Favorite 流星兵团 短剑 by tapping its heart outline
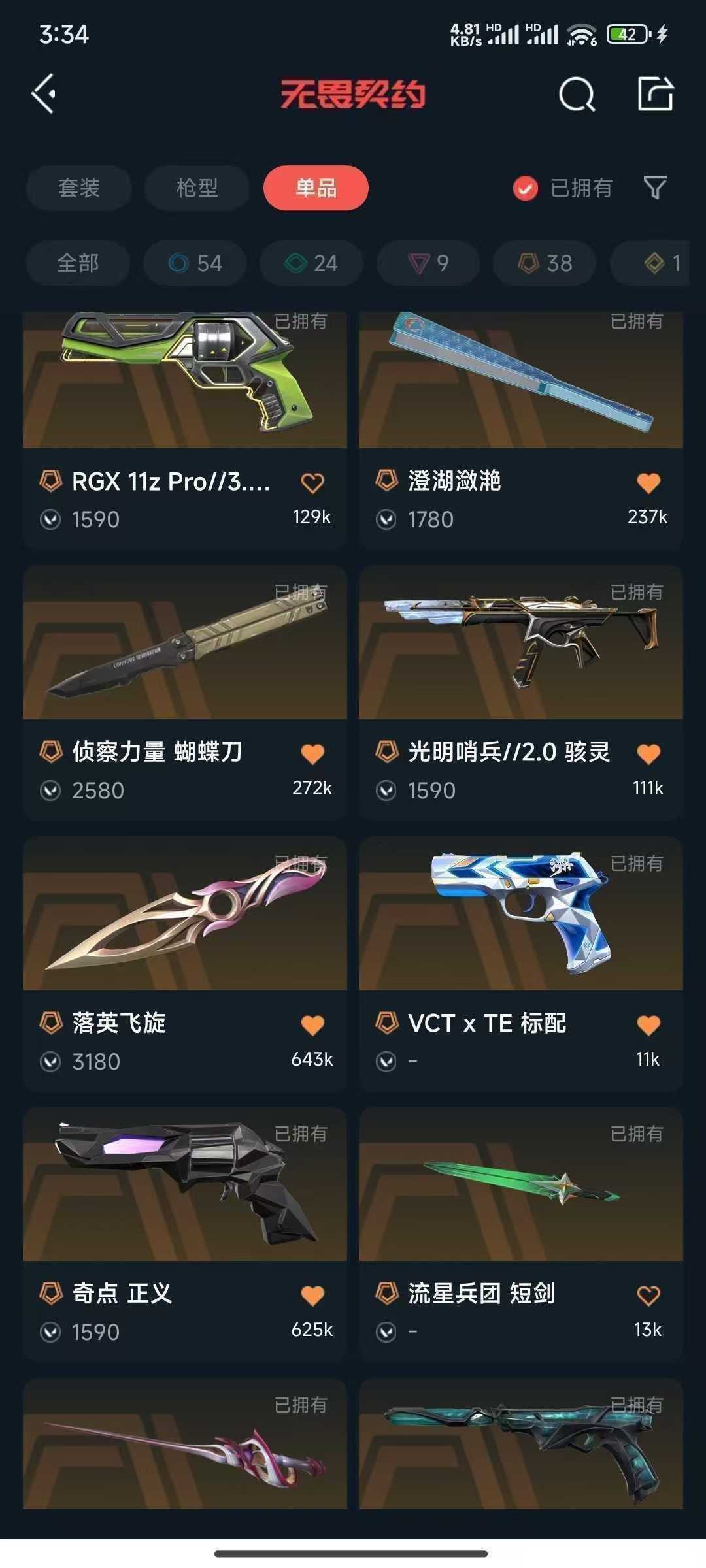This screenshot has height=1568, width=706. point(648,1296)
